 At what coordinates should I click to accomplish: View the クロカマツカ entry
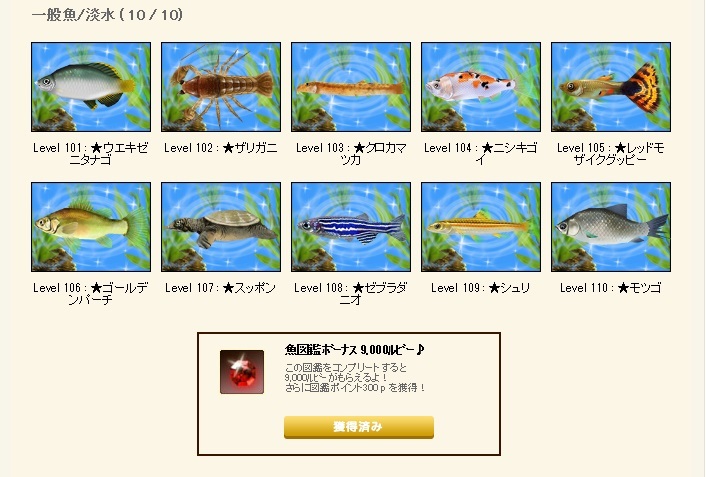tap(351, 87)
